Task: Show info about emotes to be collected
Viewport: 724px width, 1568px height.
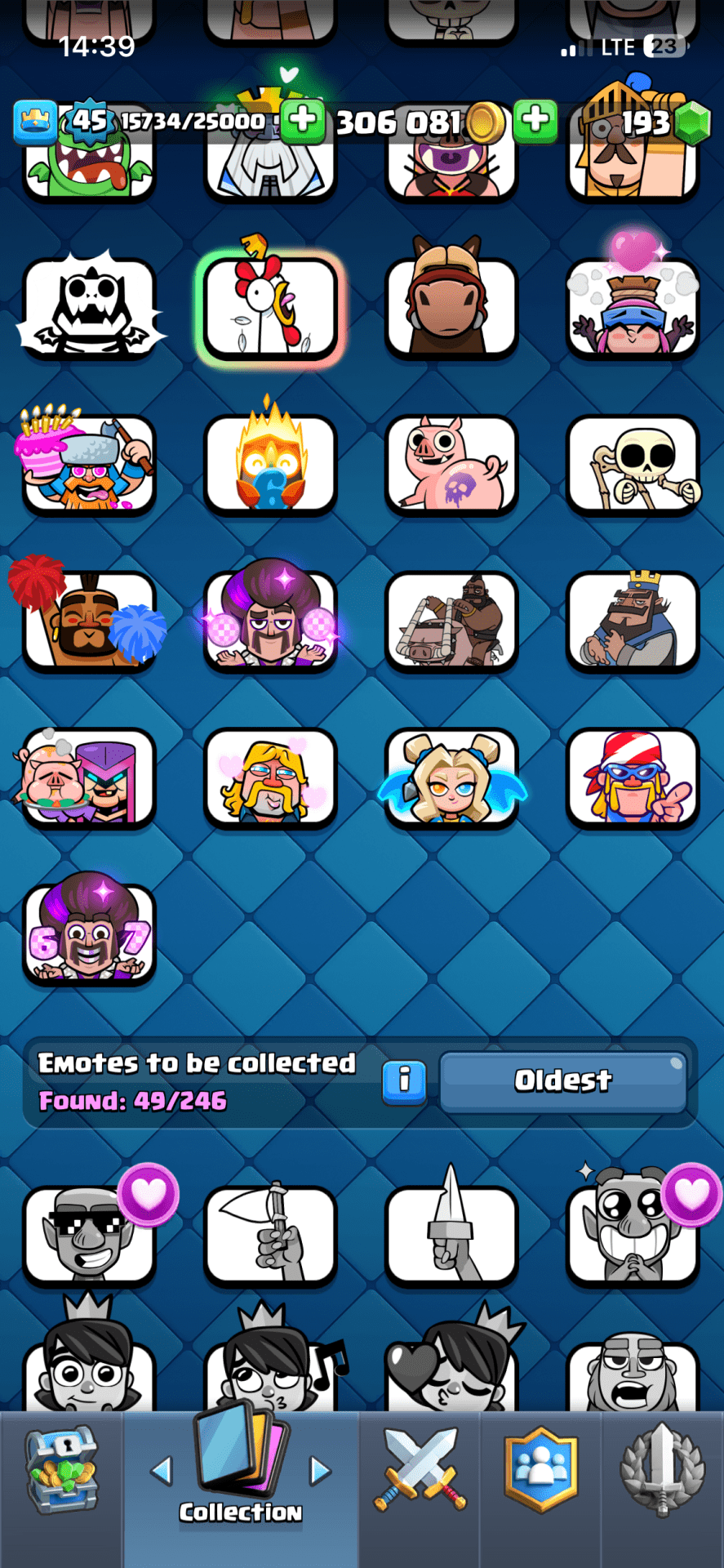Action: [x=404, y=1081]
